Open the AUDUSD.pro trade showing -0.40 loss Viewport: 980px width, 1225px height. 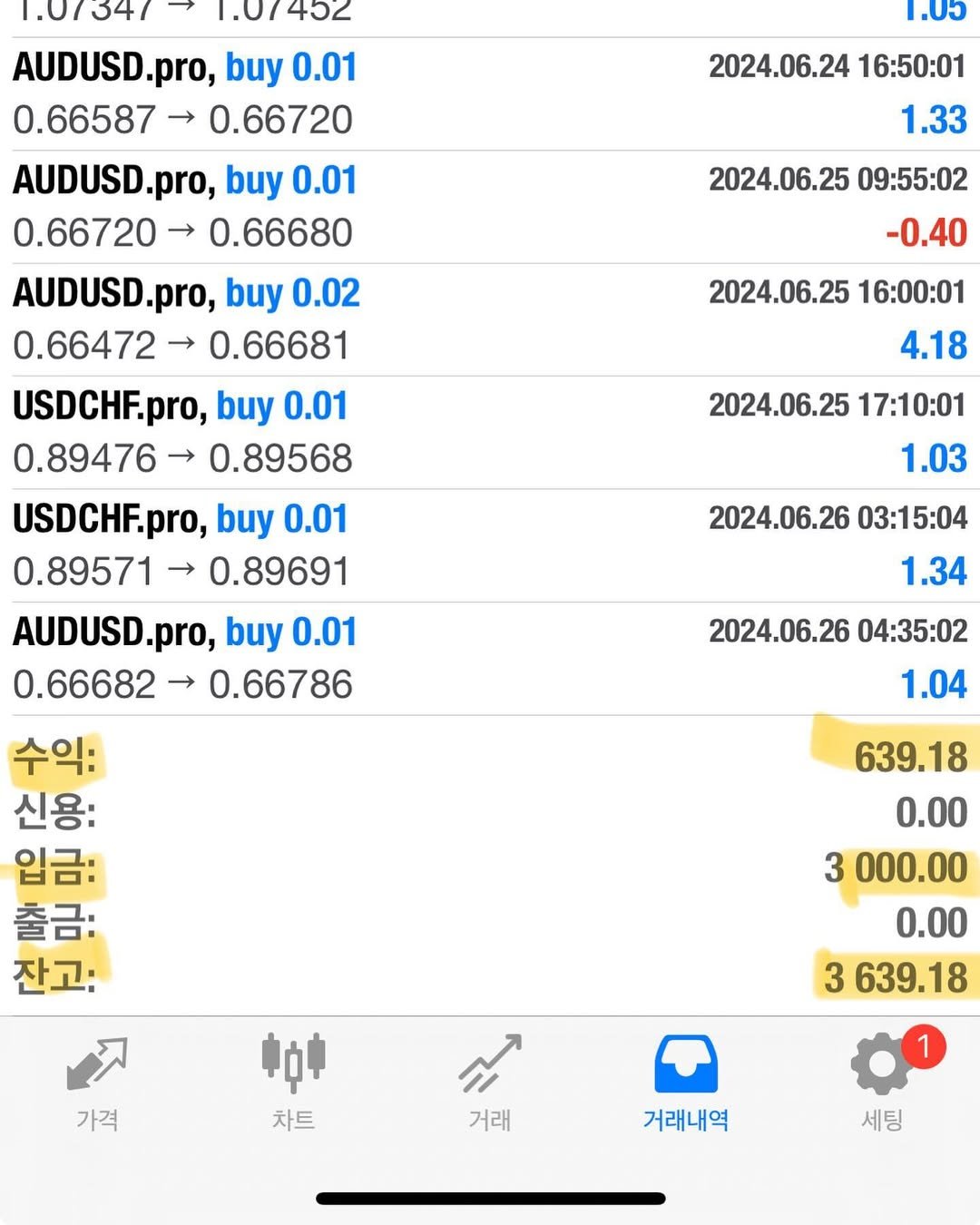[490, 207]
